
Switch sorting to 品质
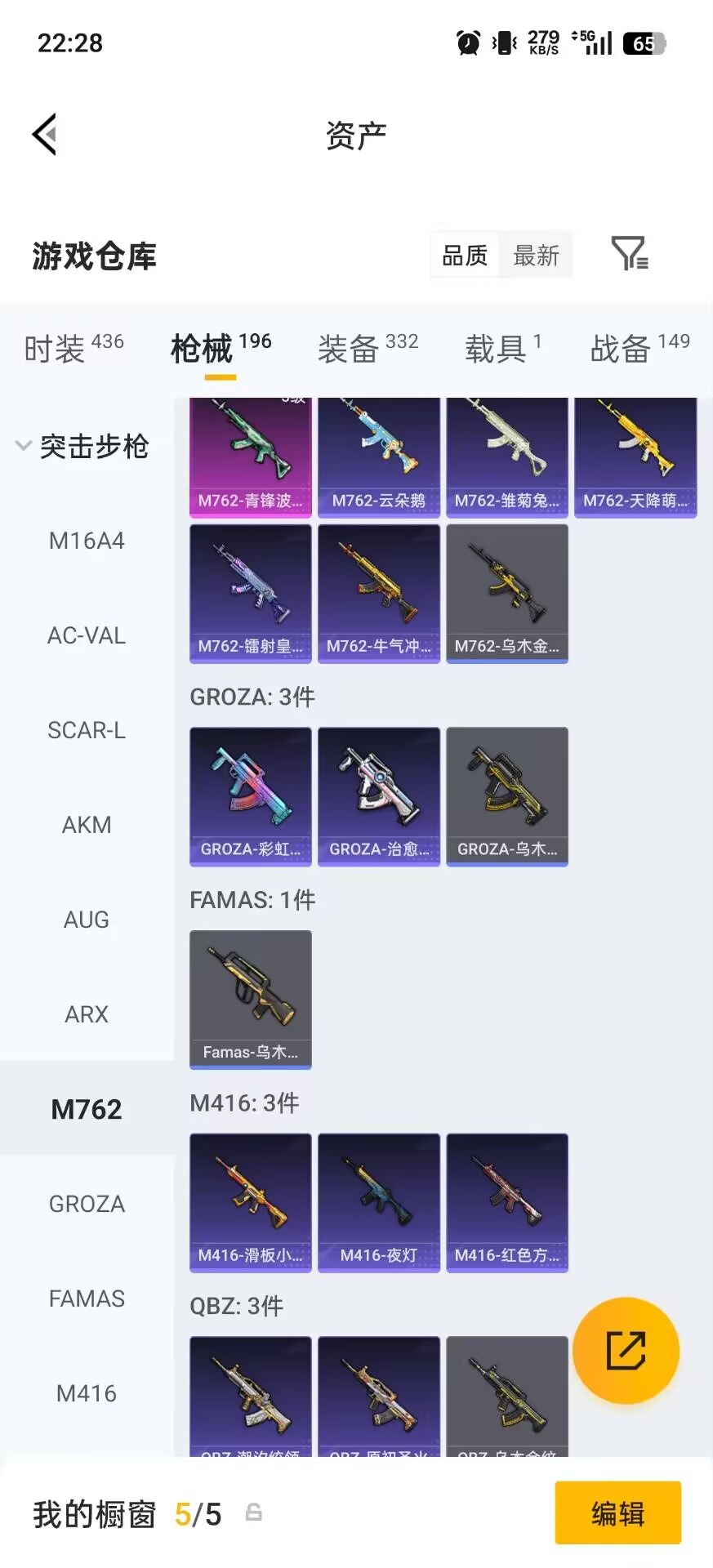point(464,255)
